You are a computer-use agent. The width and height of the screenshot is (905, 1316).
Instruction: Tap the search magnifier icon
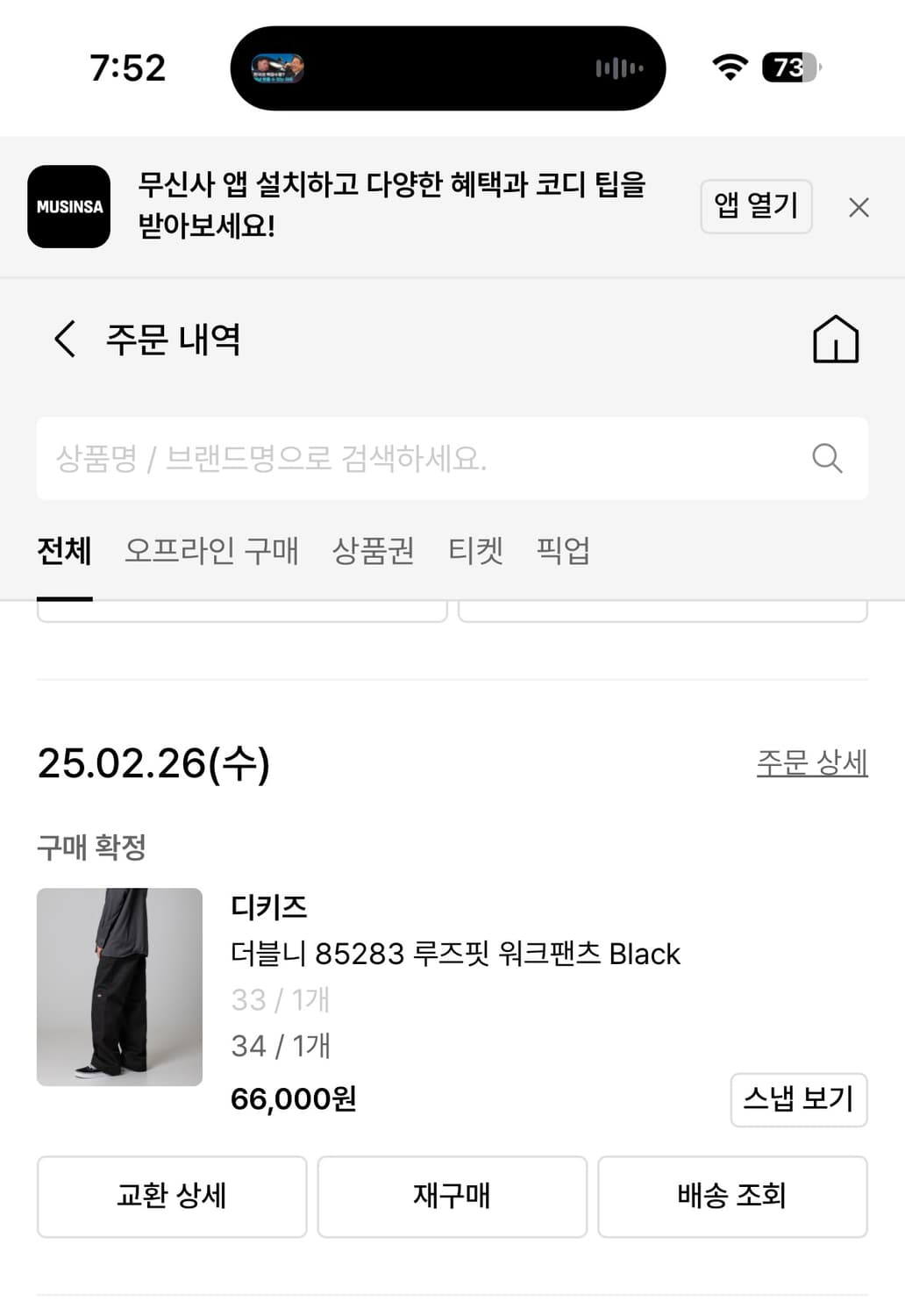(x=826, y=457)
